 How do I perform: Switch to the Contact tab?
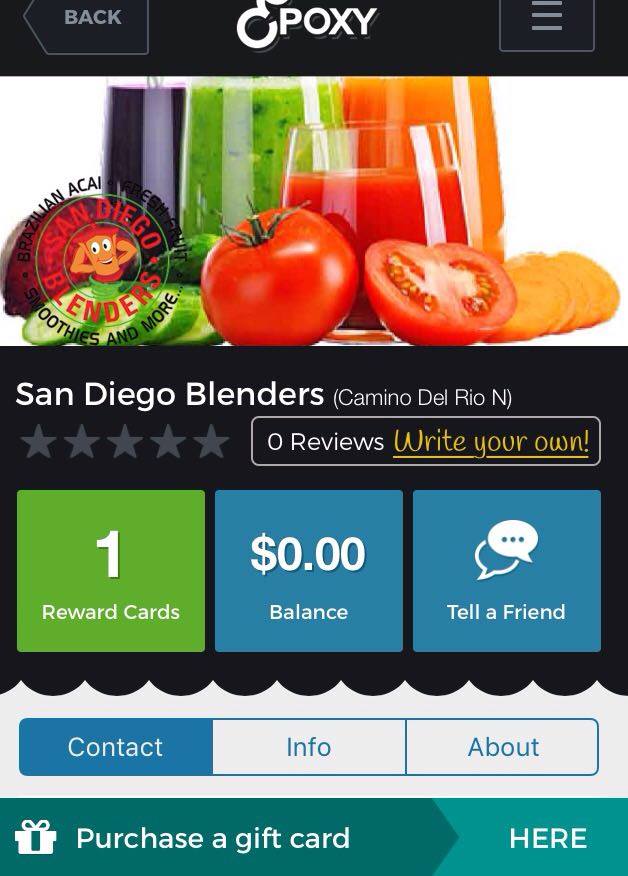[116, 747]
